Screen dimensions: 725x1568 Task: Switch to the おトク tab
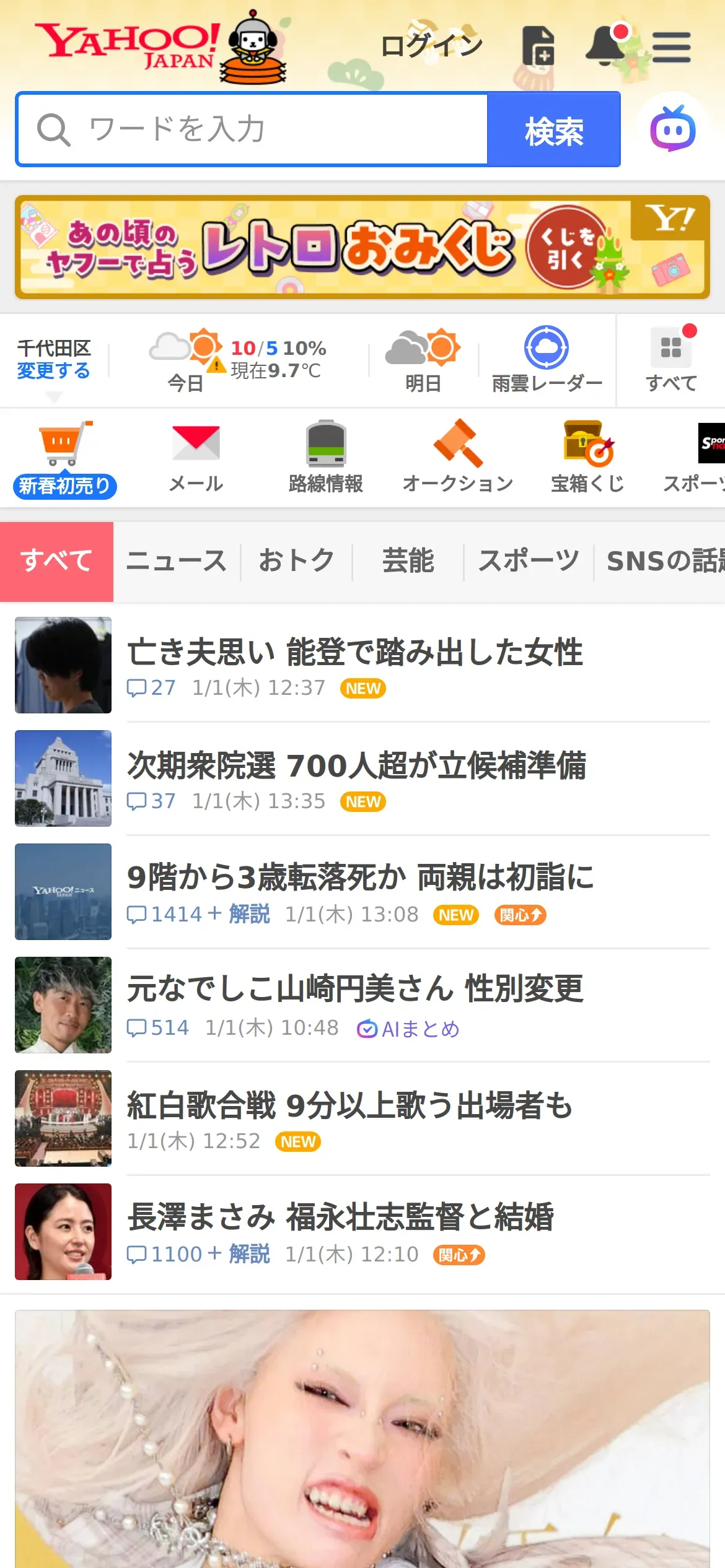[296, 561]
